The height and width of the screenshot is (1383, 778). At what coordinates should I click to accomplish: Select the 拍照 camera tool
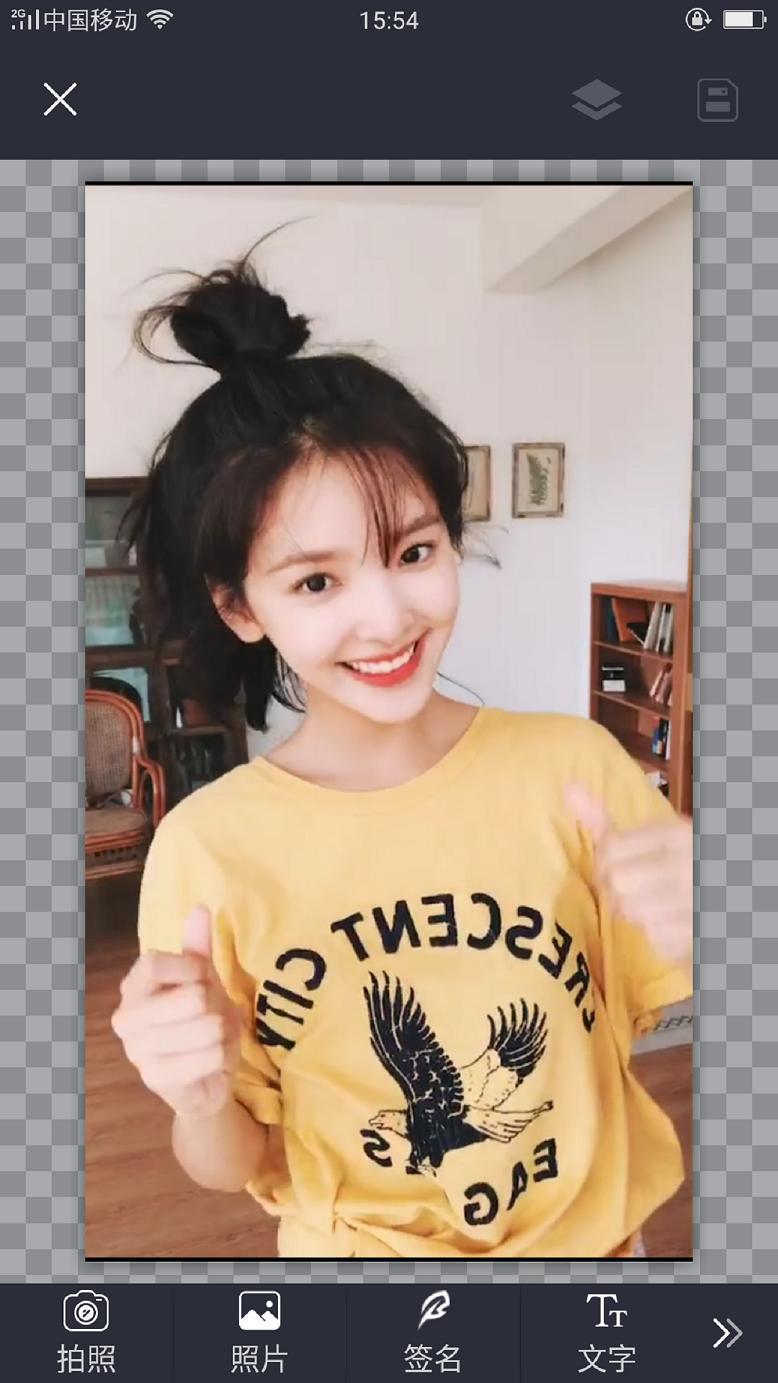click(86, 1331)
